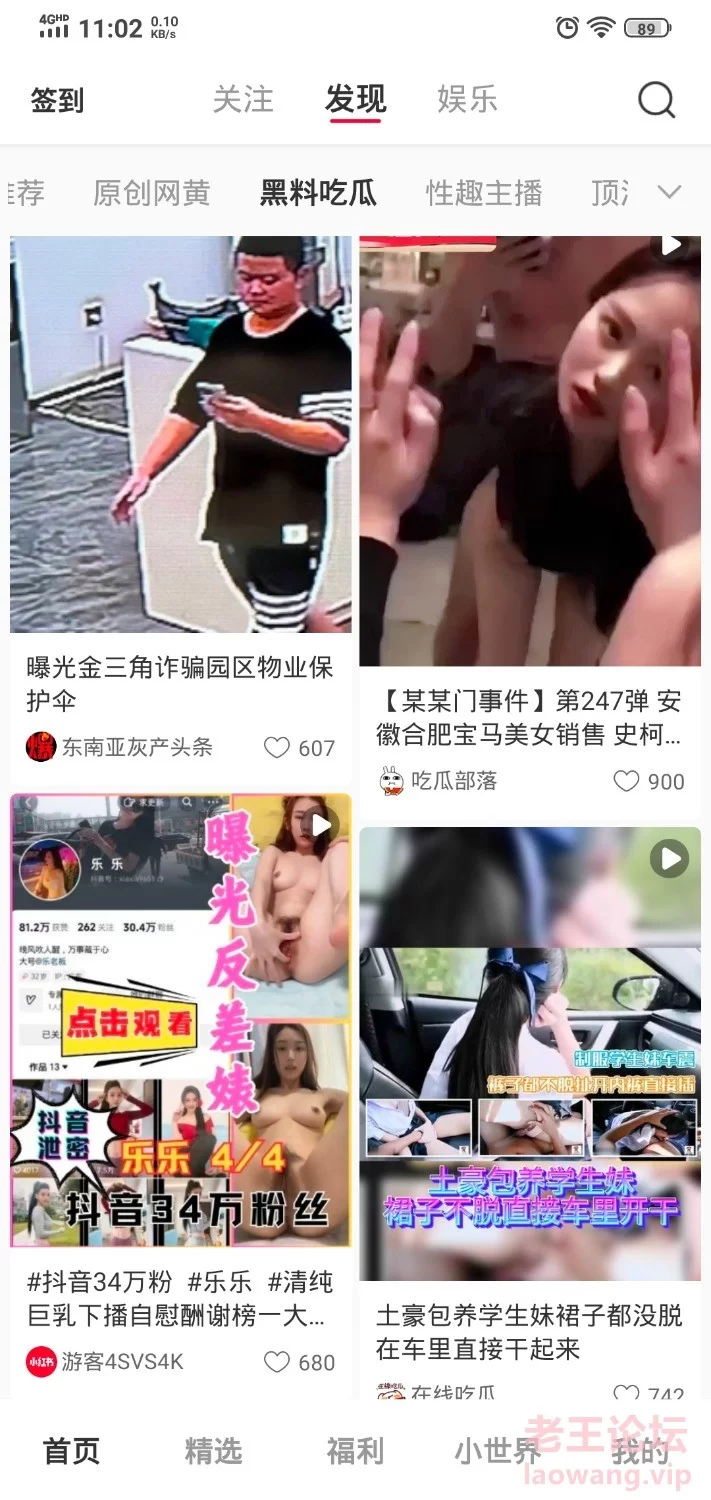The width and height of the screenshot is (711, 1500).
Task: Tap the 签到 check-in button
Action: (x=57, y=101)
